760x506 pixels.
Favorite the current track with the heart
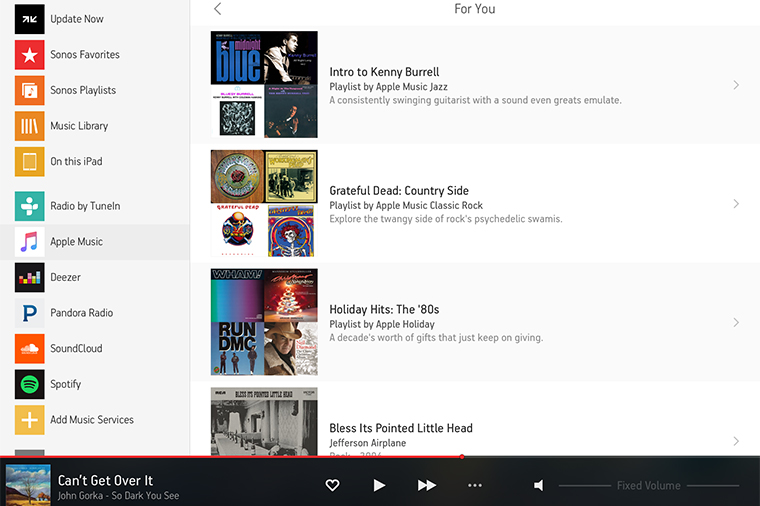pos(333,485)
